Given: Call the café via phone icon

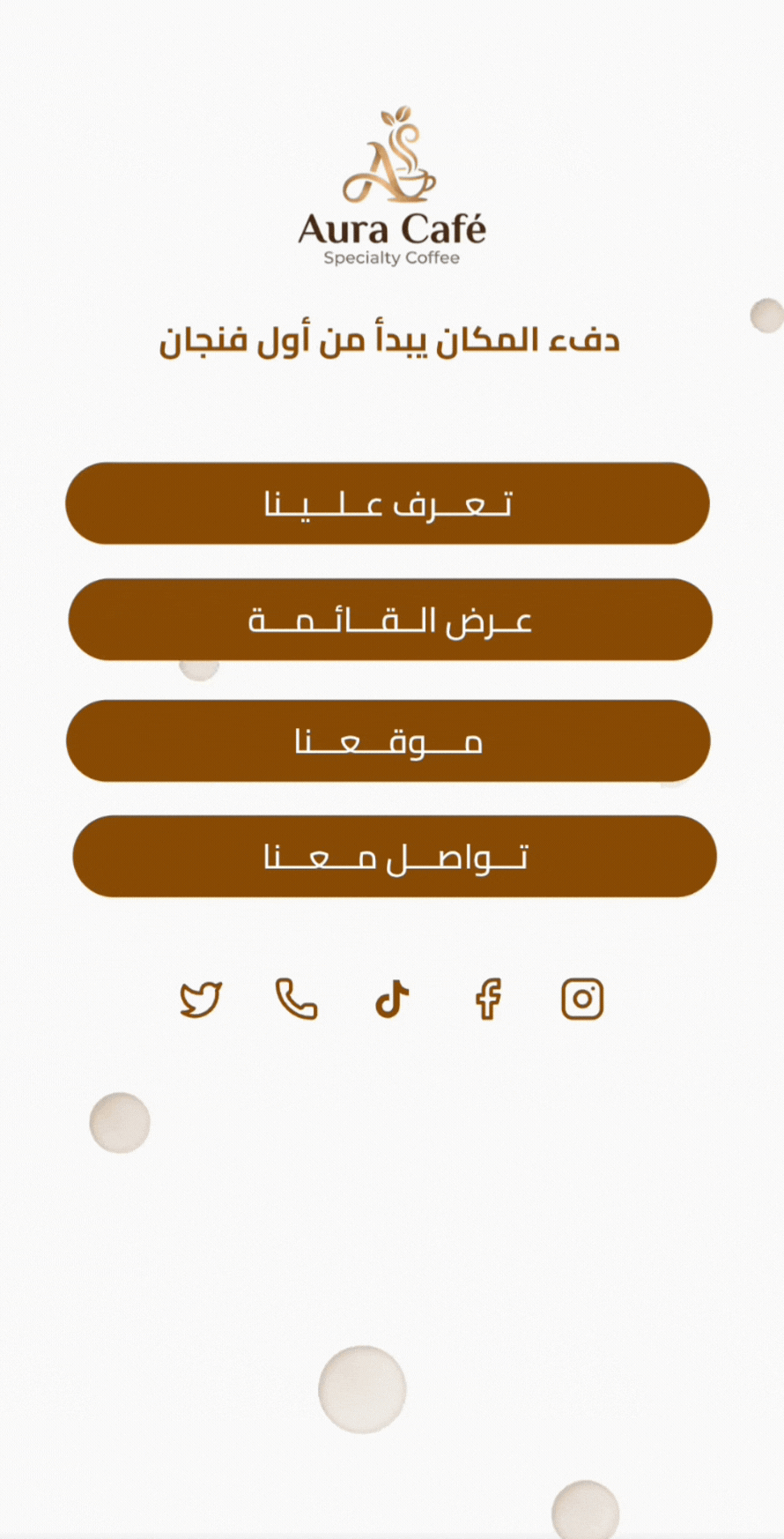Looking at the screenshot, I should 296,1000.
